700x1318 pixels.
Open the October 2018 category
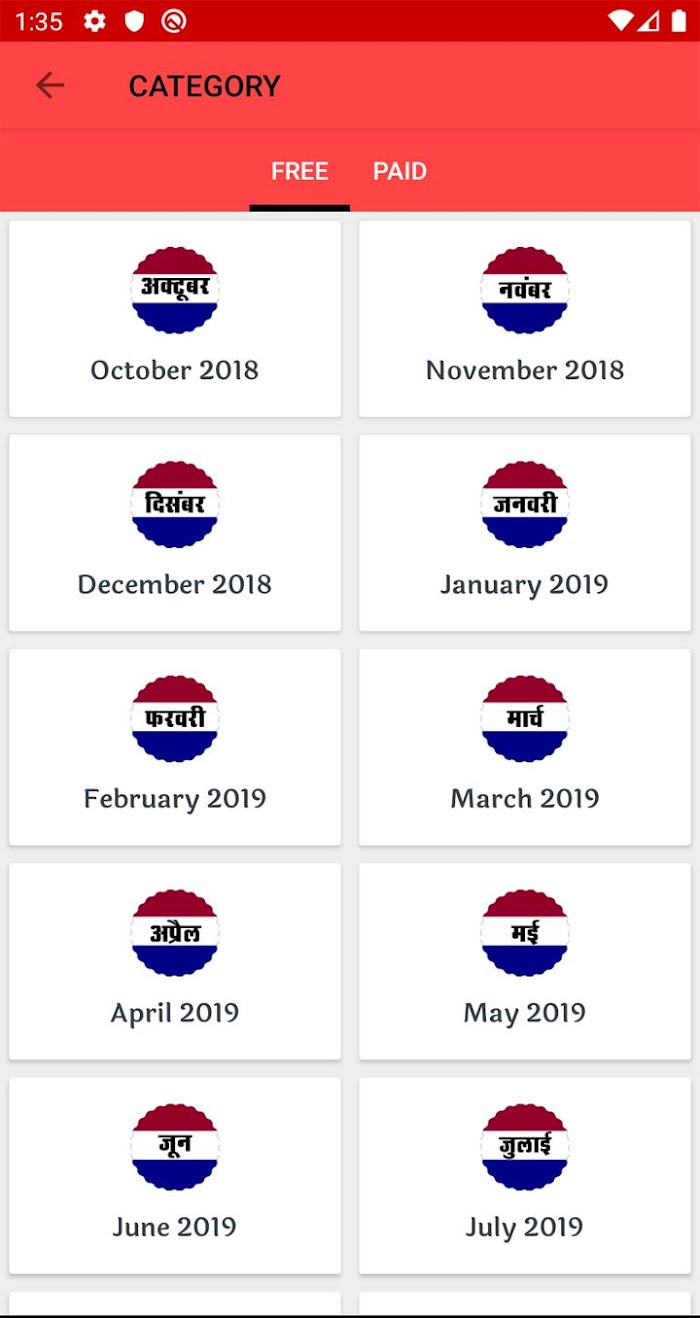tap(175, 319)
